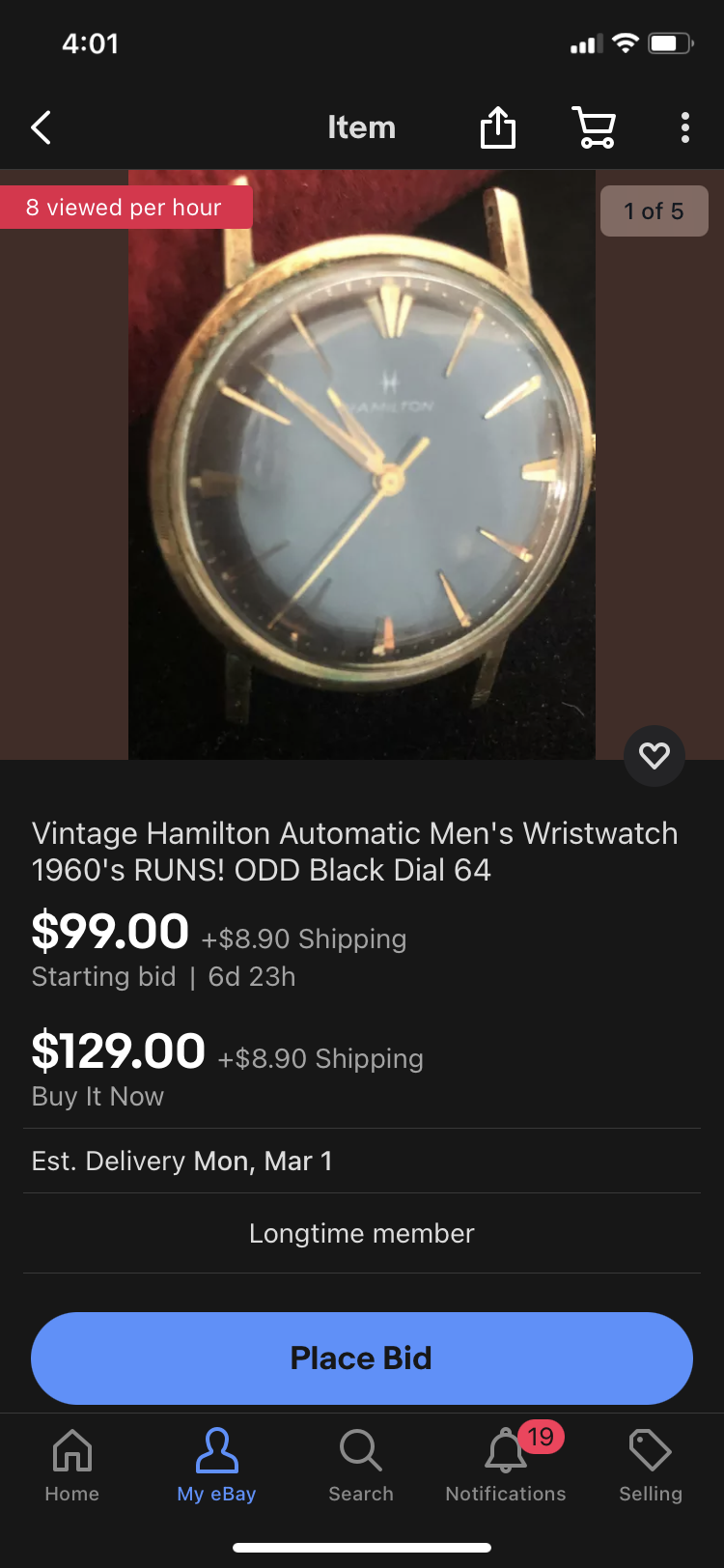Switch to the My eBay tab
This screenshot has height=1568, width=724.
click(216, 1465)
